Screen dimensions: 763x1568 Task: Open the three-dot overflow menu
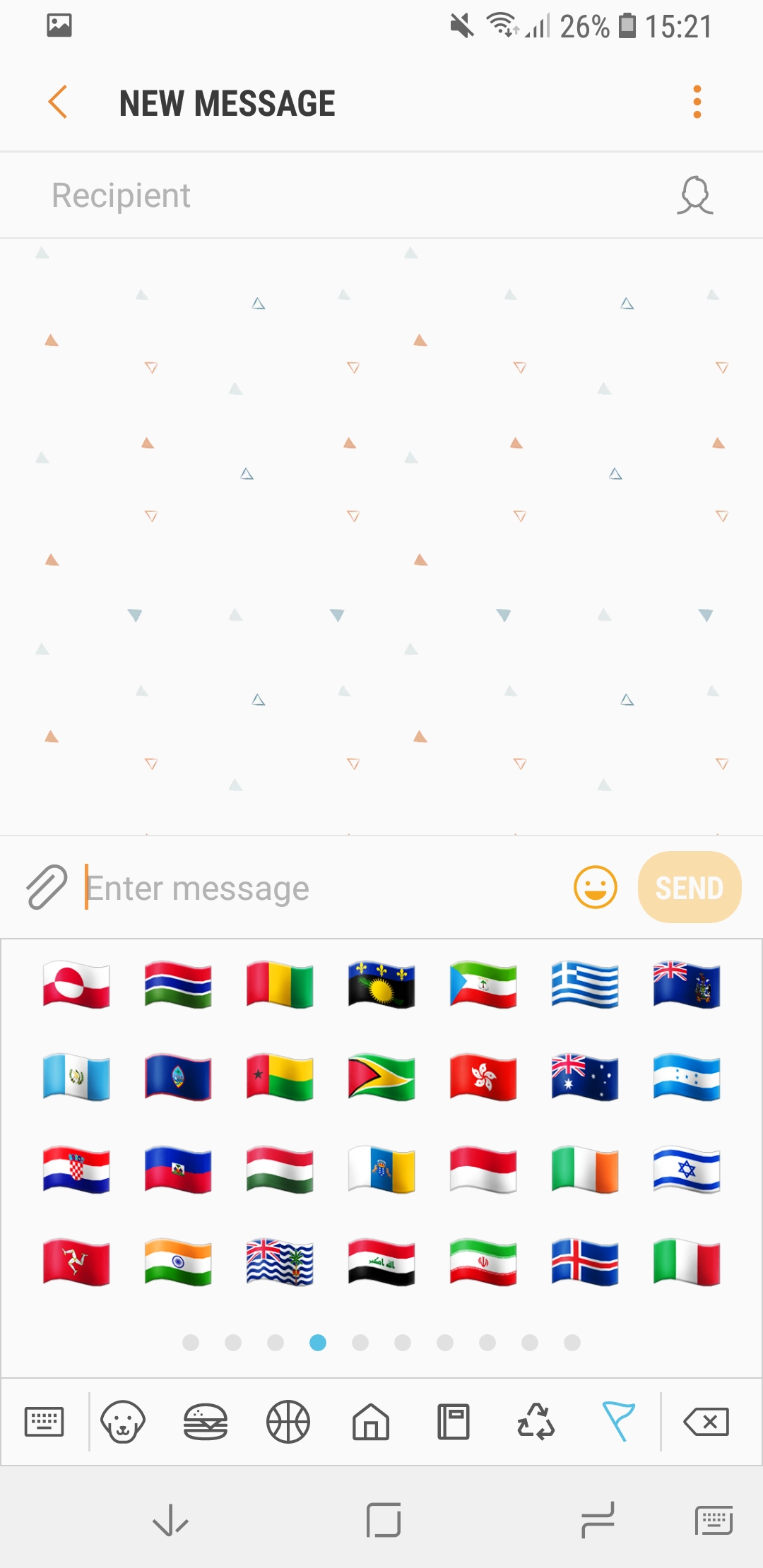coord(697,102)
